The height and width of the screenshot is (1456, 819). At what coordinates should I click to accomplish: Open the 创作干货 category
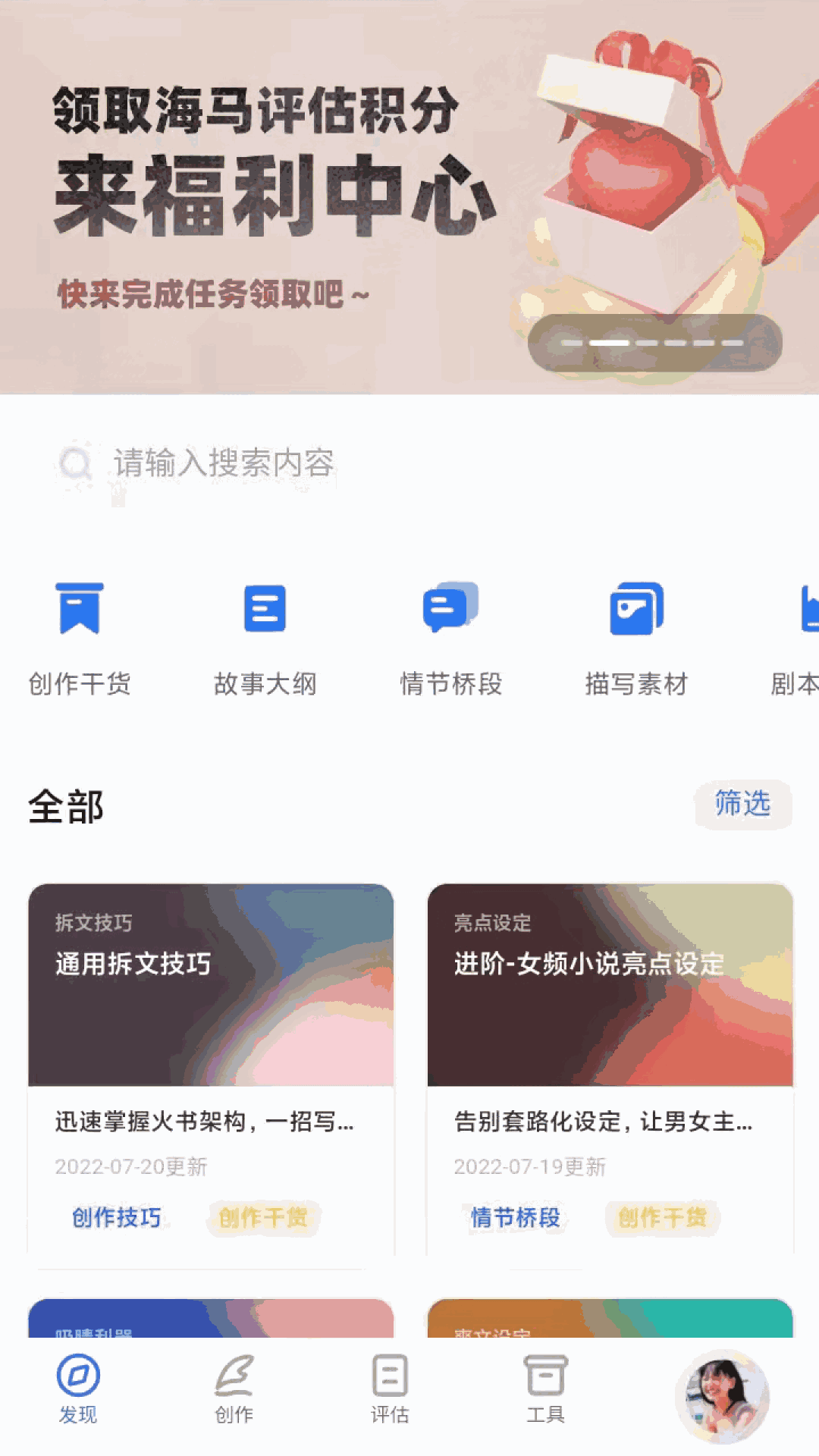click(x=80, y=639)
